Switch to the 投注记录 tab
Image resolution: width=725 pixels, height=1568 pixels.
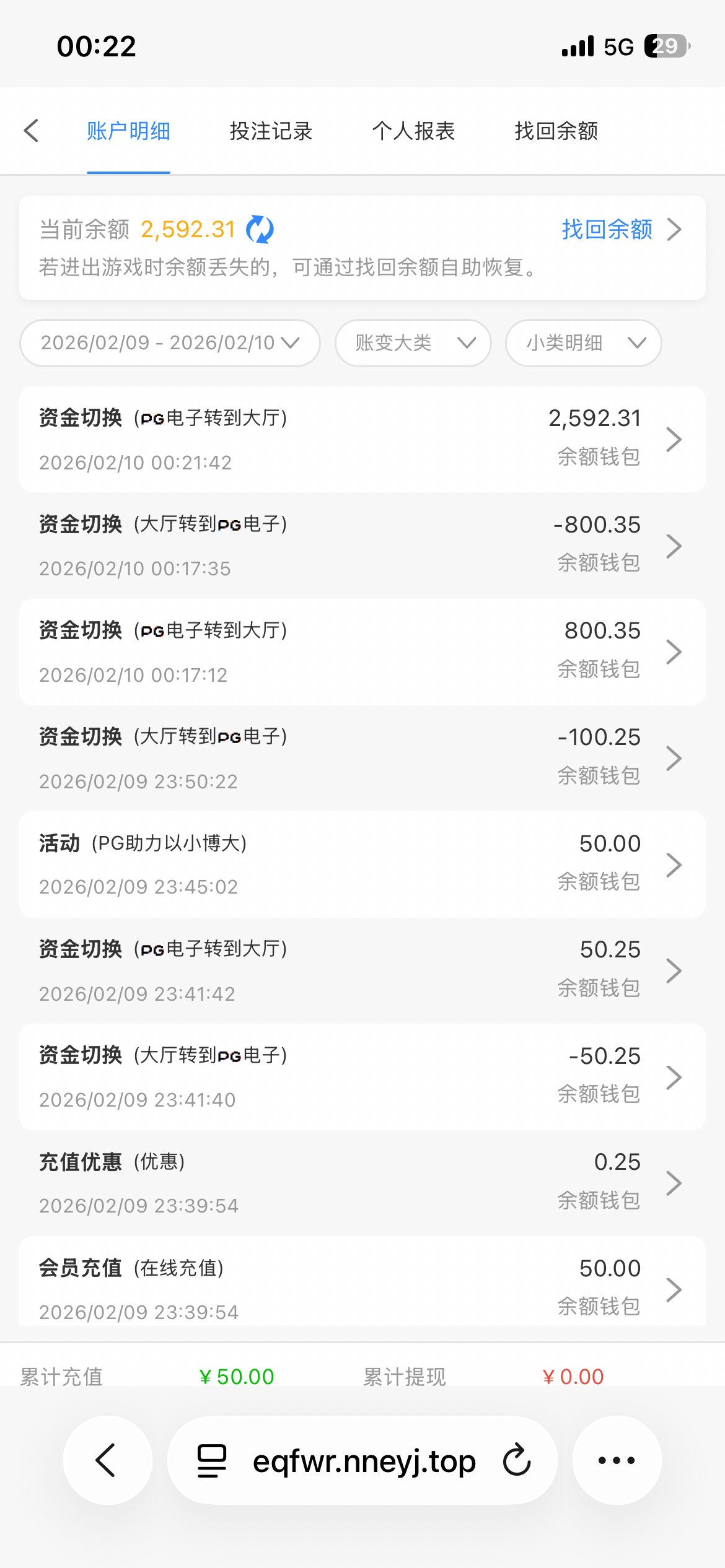tap(271, 131)
